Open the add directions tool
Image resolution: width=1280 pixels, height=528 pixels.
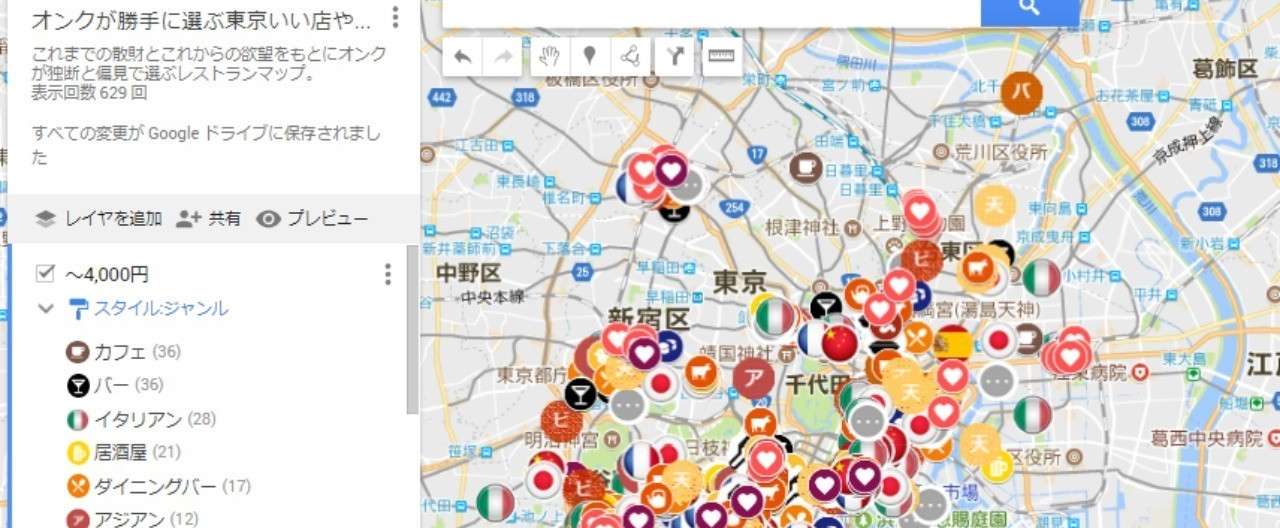pyautogui.click(x=675, y=57)
